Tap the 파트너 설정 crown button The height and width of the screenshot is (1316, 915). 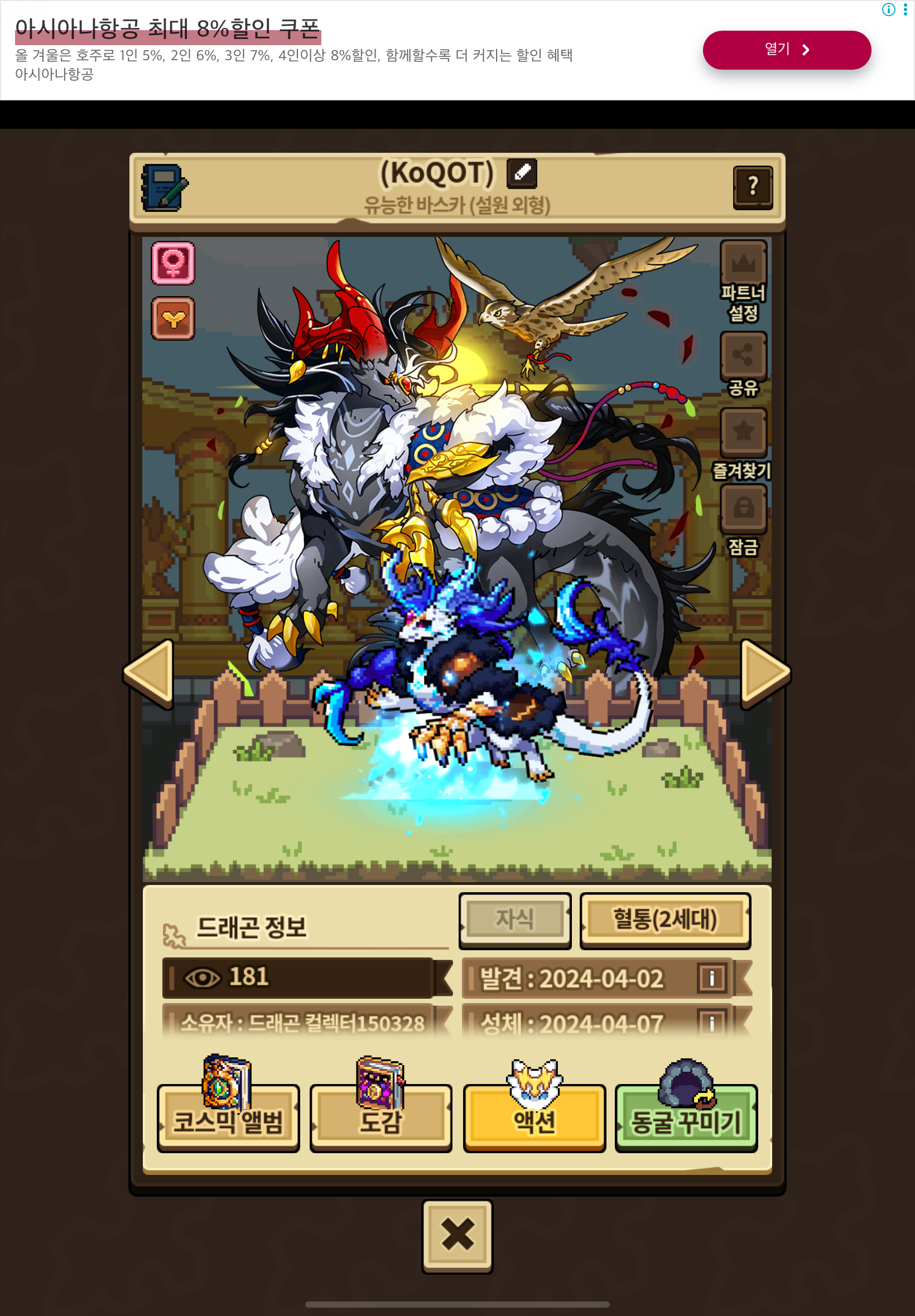click(743, 281)
